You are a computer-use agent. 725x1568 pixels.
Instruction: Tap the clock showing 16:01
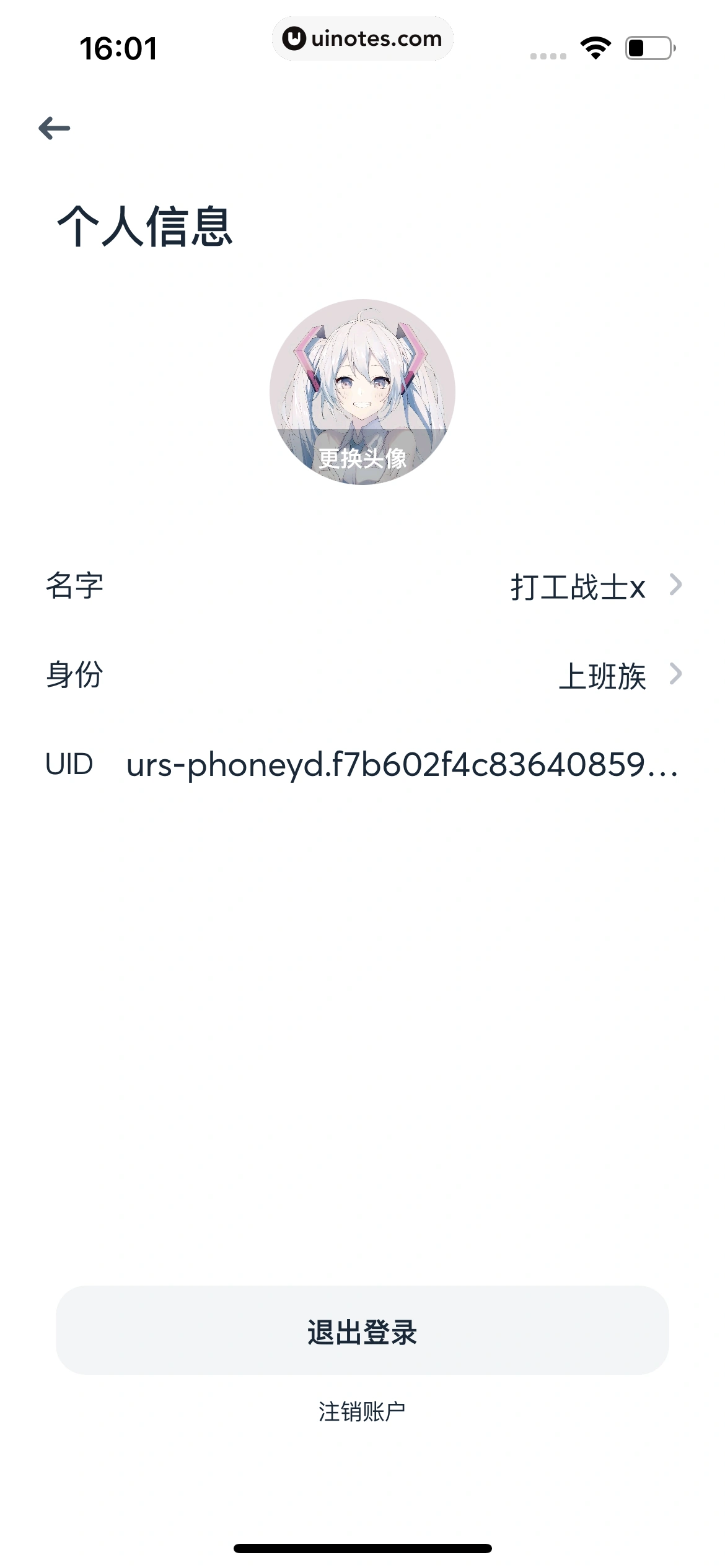tap(120, 46)
